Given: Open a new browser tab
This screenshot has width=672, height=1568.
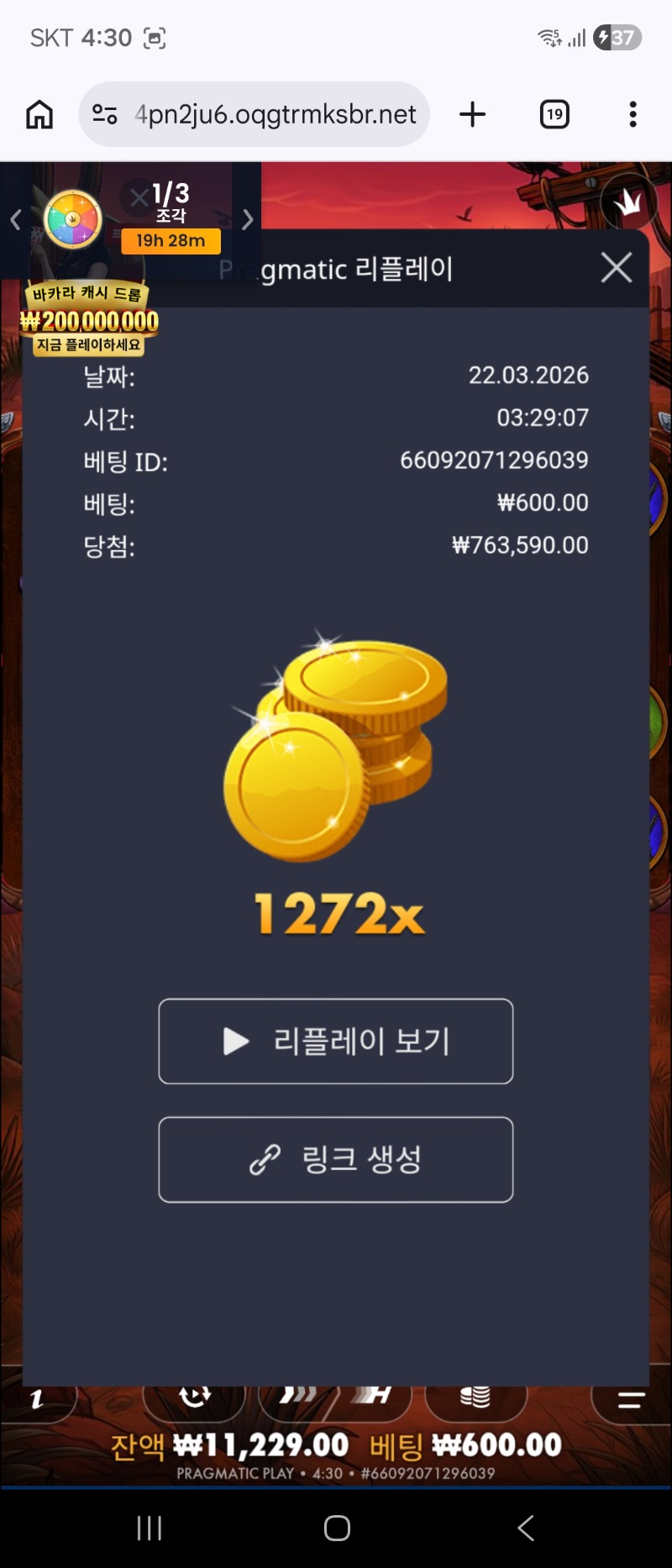Looking at the screenshot, I should (x=473, y=114).
